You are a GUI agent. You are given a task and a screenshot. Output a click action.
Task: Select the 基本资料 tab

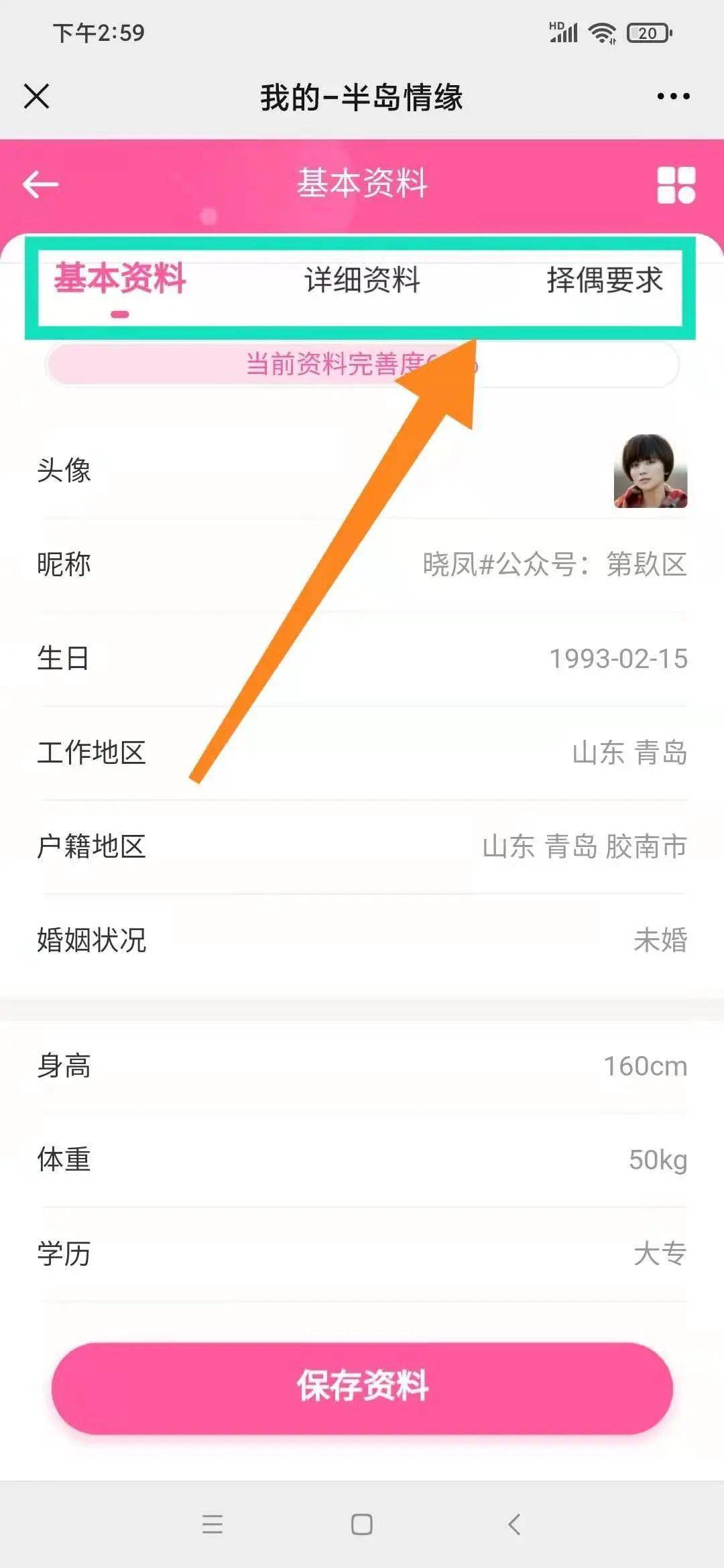tap(120, 280)
